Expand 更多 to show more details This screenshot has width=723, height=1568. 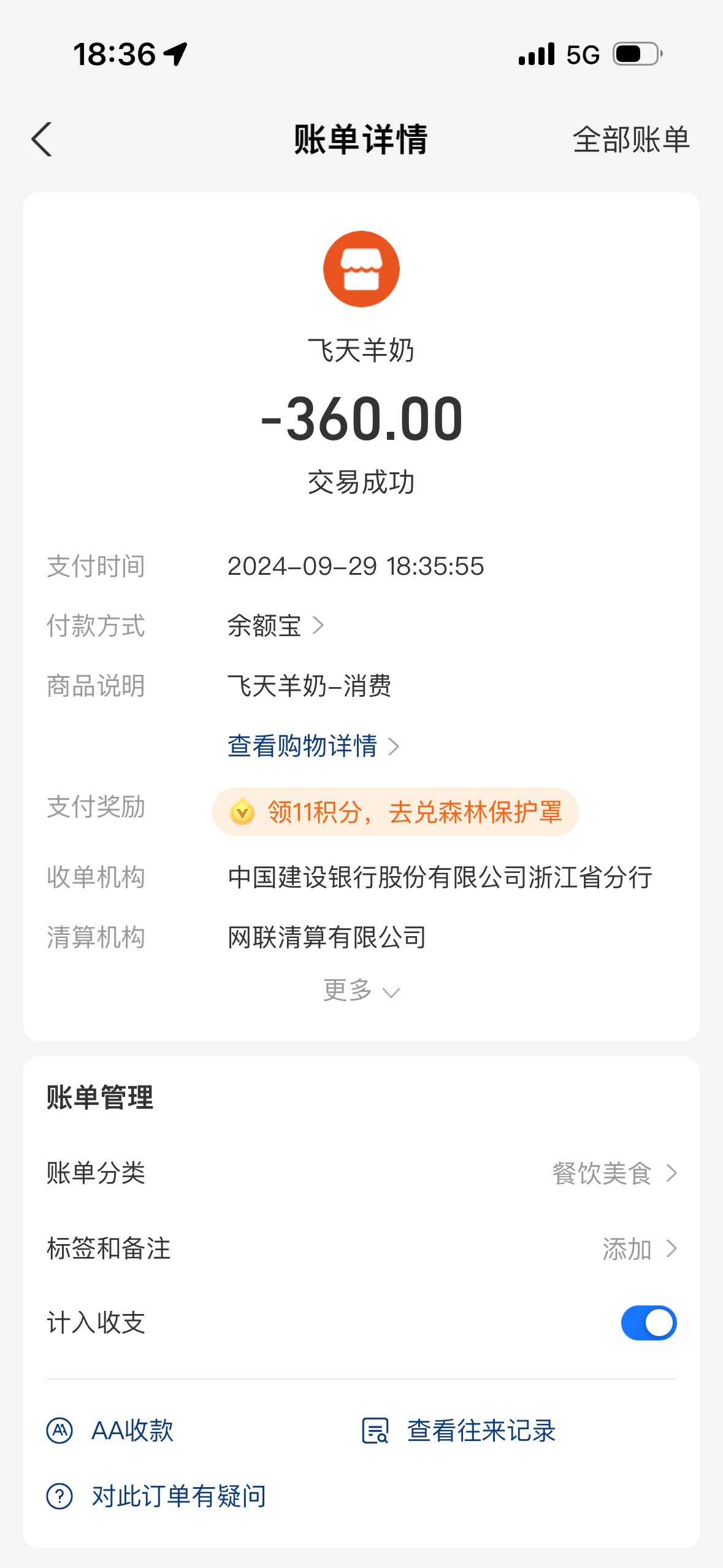[361, 990]
